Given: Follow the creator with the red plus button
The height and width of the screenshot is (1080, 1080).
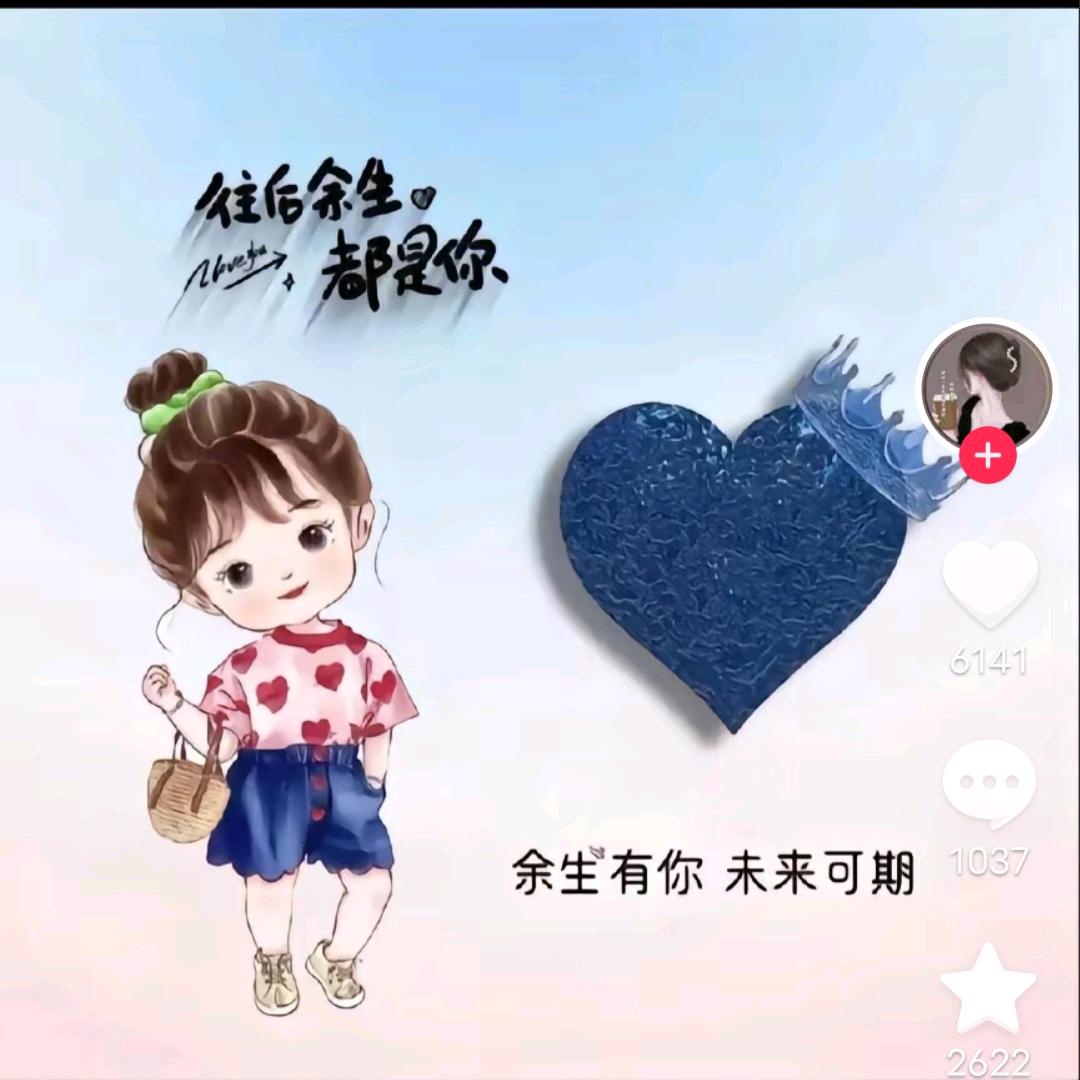Looking at the screenshot, I should coord(988,455).
